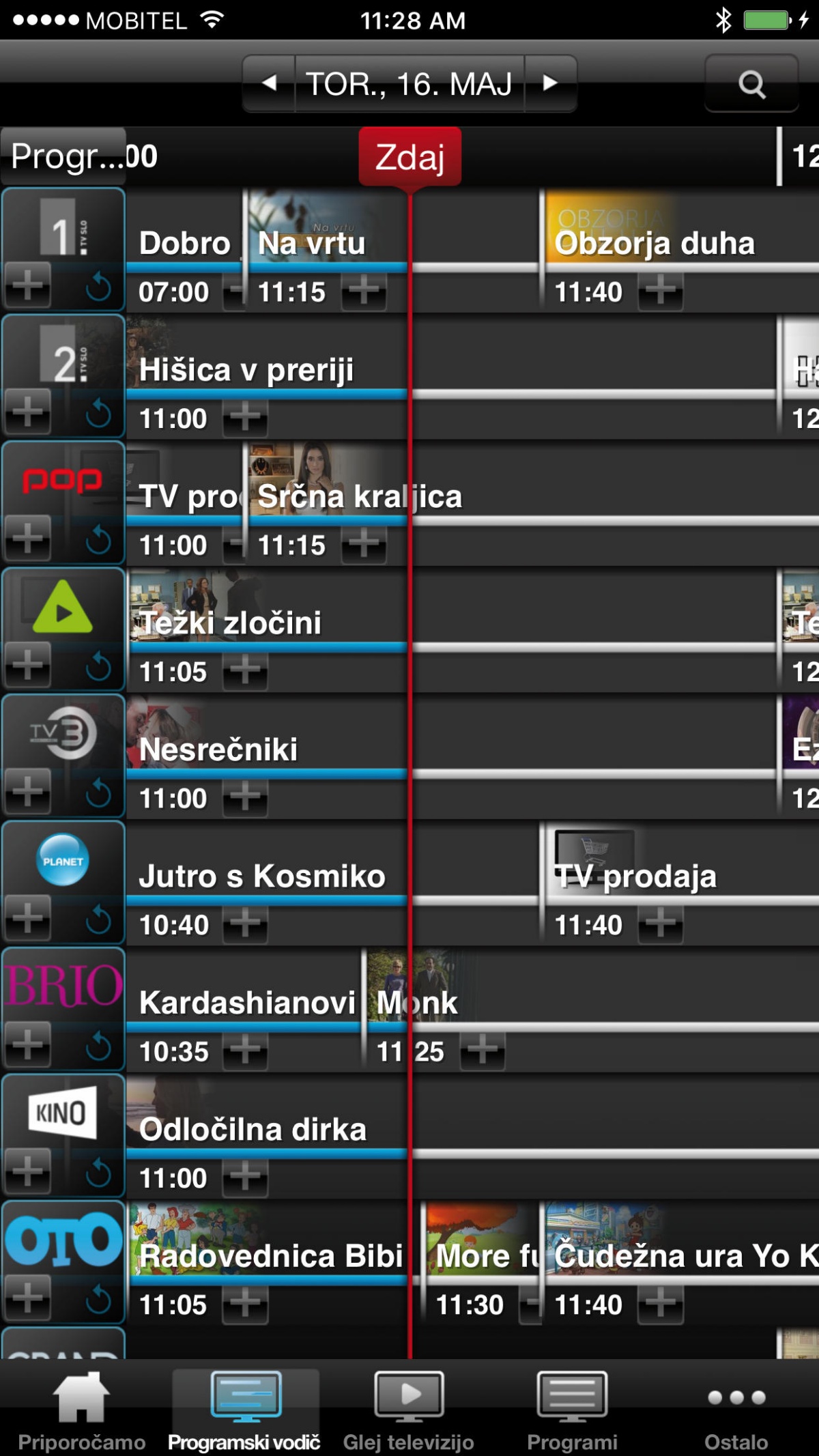Viewport: 819px width, 1456px height.
Task: Switch to the Priporočamo tab
Action: point(82,1410)
